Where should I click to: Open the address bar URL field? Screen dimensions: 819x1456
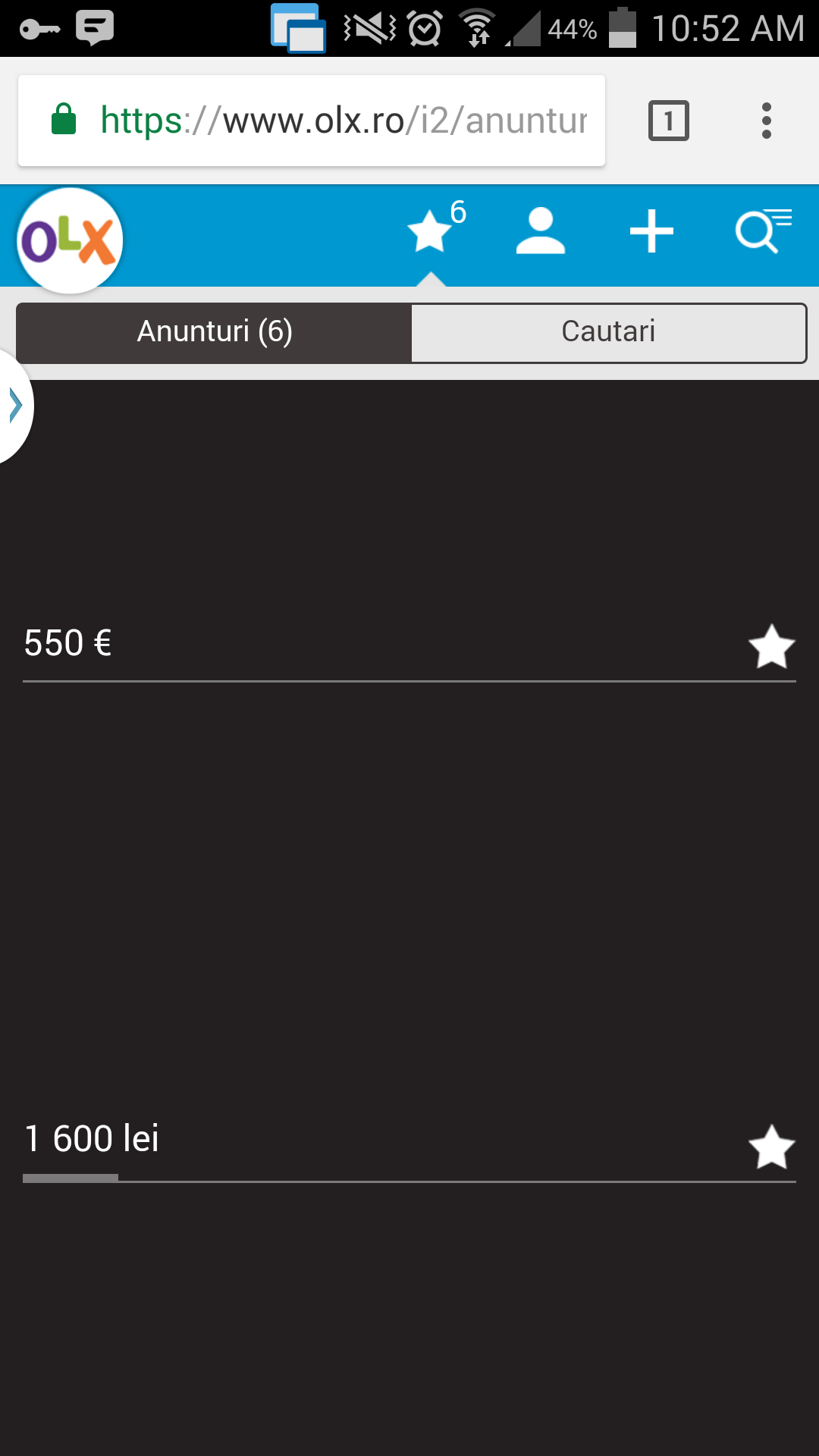(x=341, y=119)
